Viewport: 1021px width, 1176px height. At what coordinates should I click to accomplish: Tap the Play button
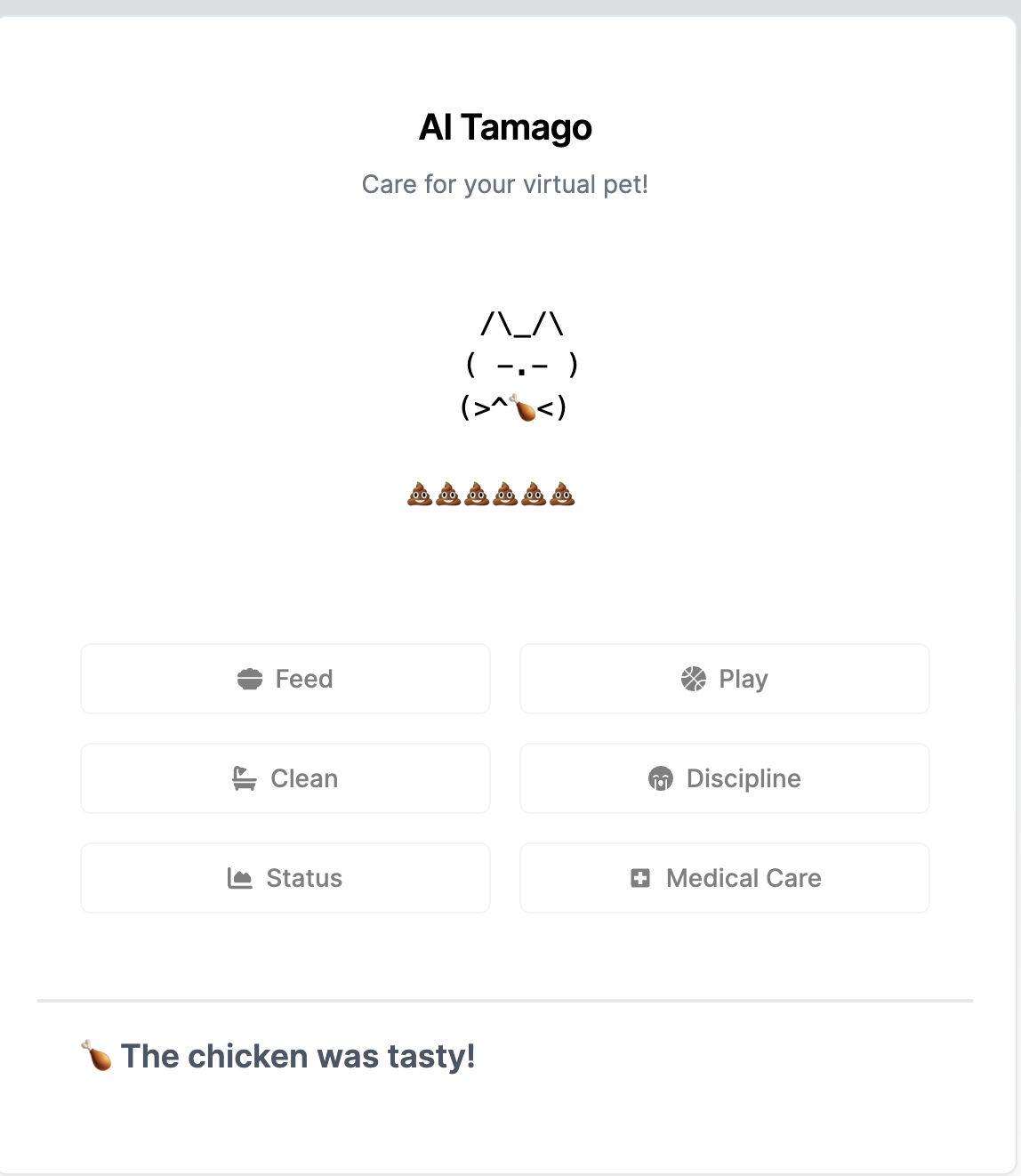click(x=725, y=679)
